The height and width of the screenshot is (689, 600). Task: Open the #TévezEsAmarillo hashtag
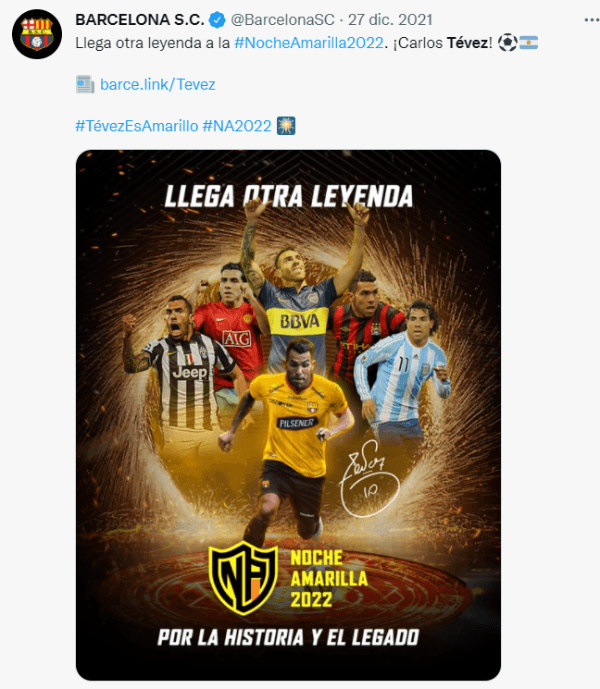tap(136, 126)
